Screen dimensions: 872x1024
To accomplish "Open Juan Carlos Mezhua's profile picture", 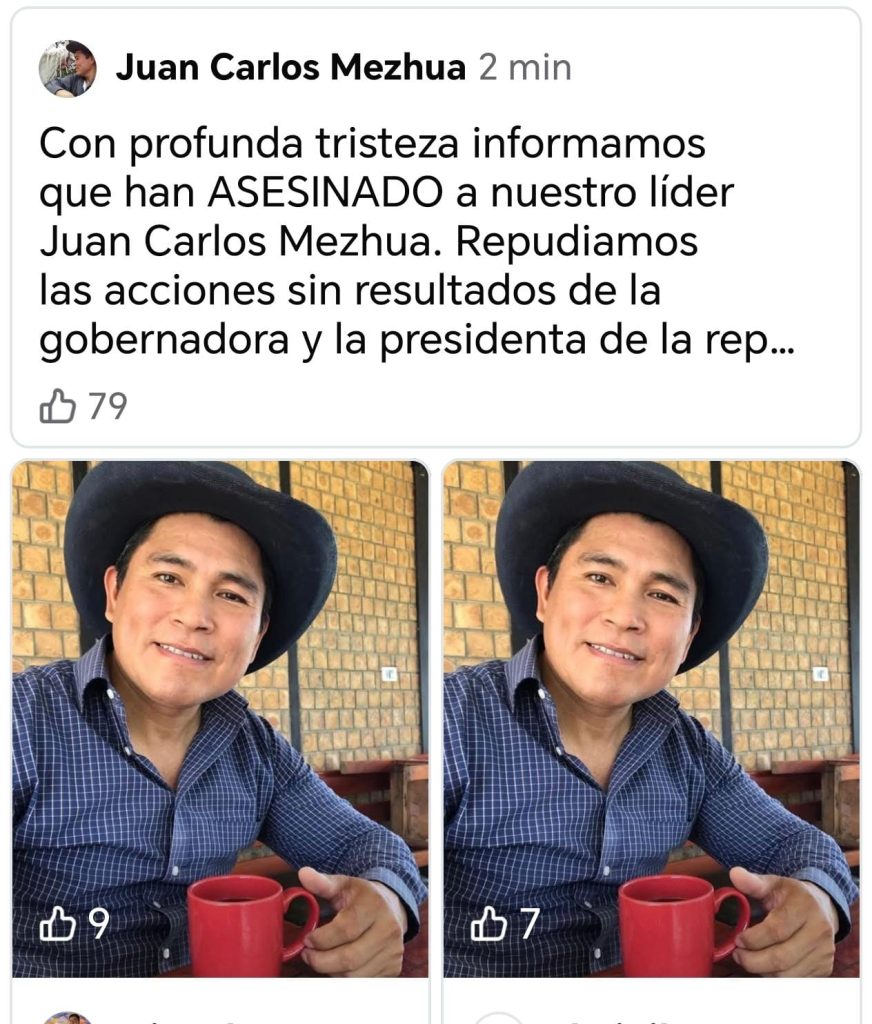I will click(x=67, y=68).
